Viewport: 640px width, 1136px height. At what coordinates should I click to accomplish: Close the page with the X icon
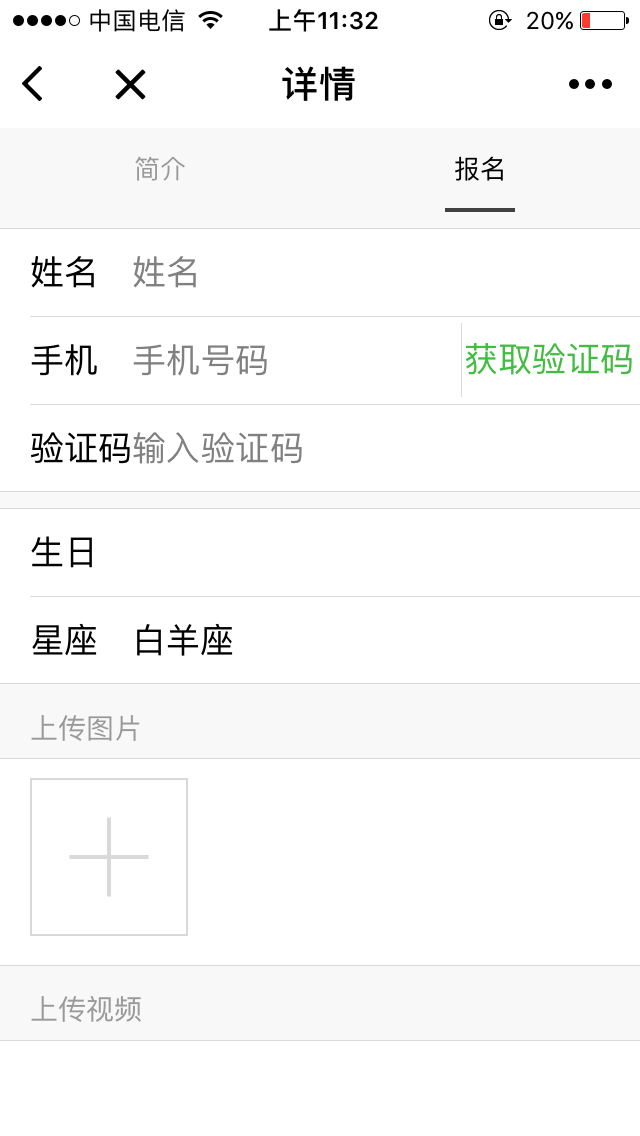130,84
